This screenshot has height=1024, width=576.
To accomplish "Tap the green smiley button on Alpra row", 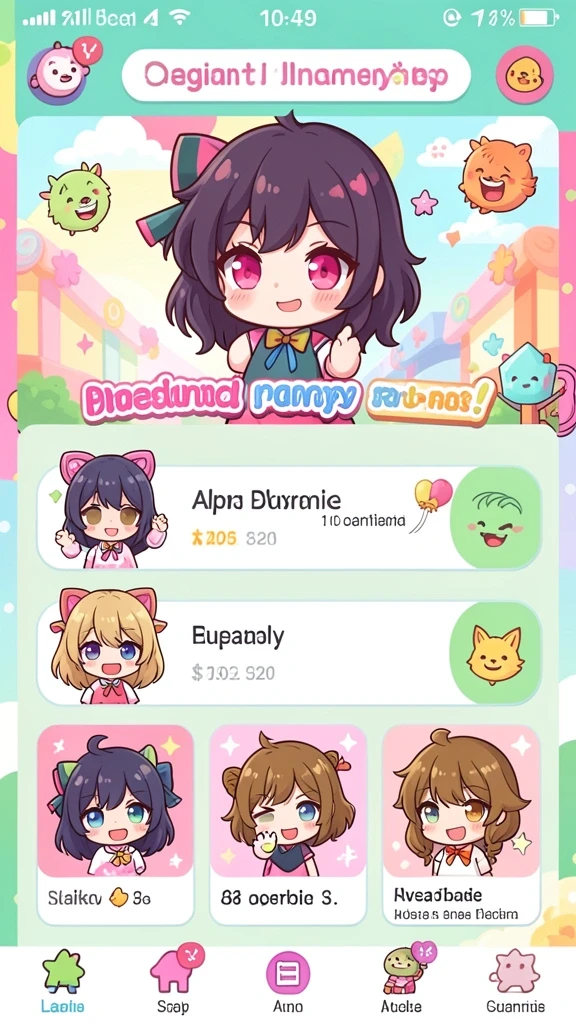I will click(496, 517).
